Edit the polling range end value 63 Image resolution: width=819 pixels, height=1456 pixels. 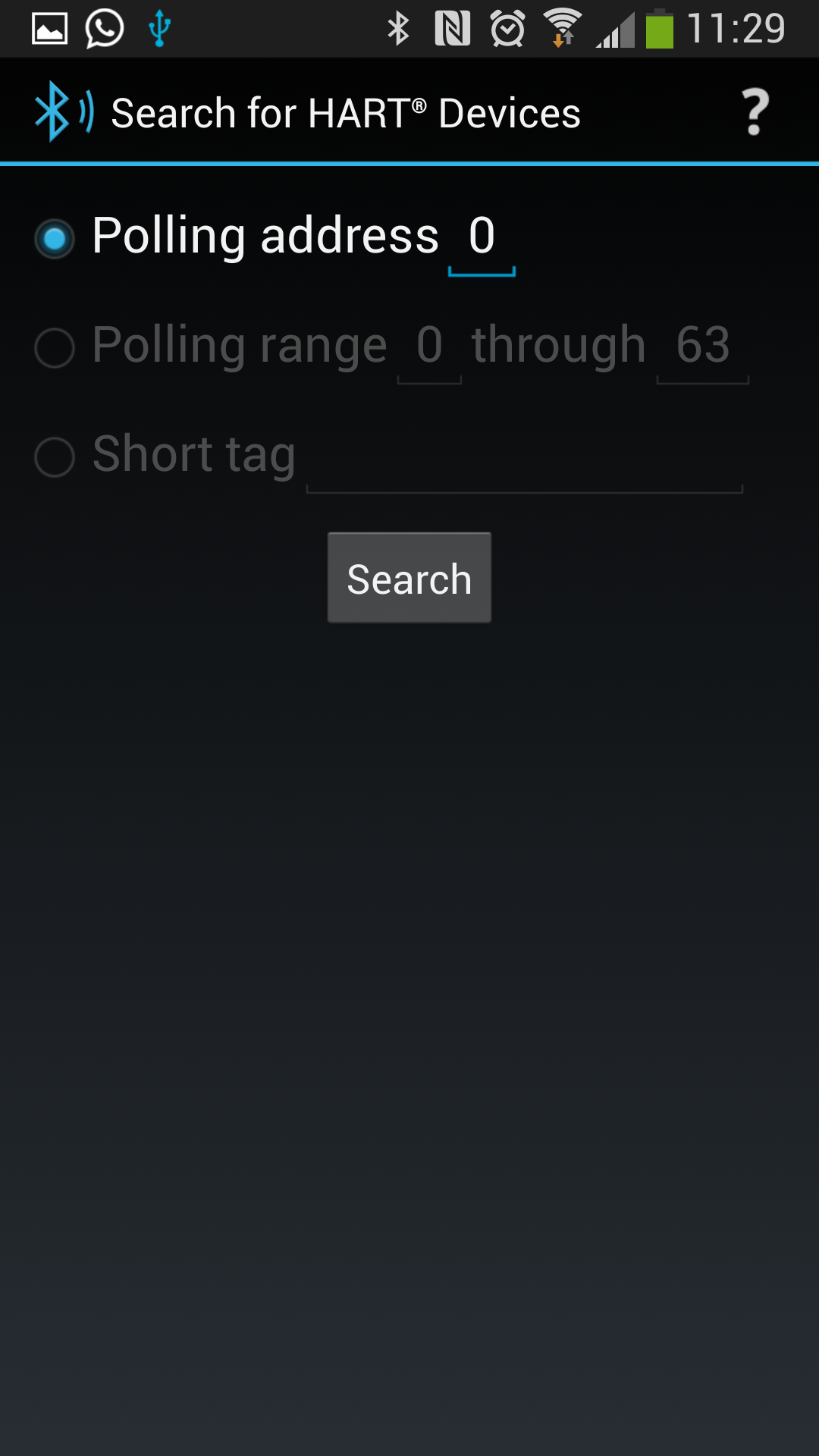(x=702, y=347)
